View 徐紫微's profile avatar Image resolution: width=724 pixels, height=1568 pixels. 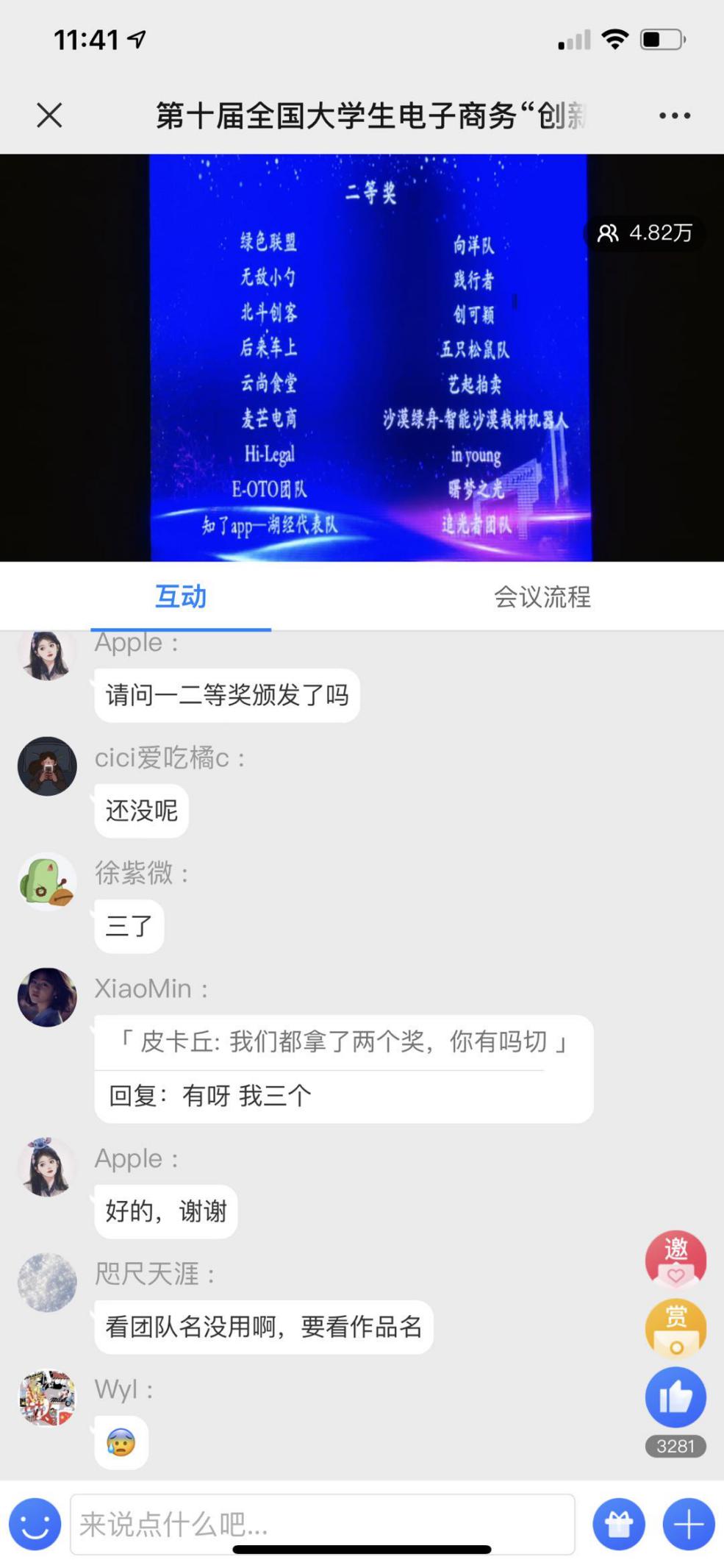tap(47, 882)
